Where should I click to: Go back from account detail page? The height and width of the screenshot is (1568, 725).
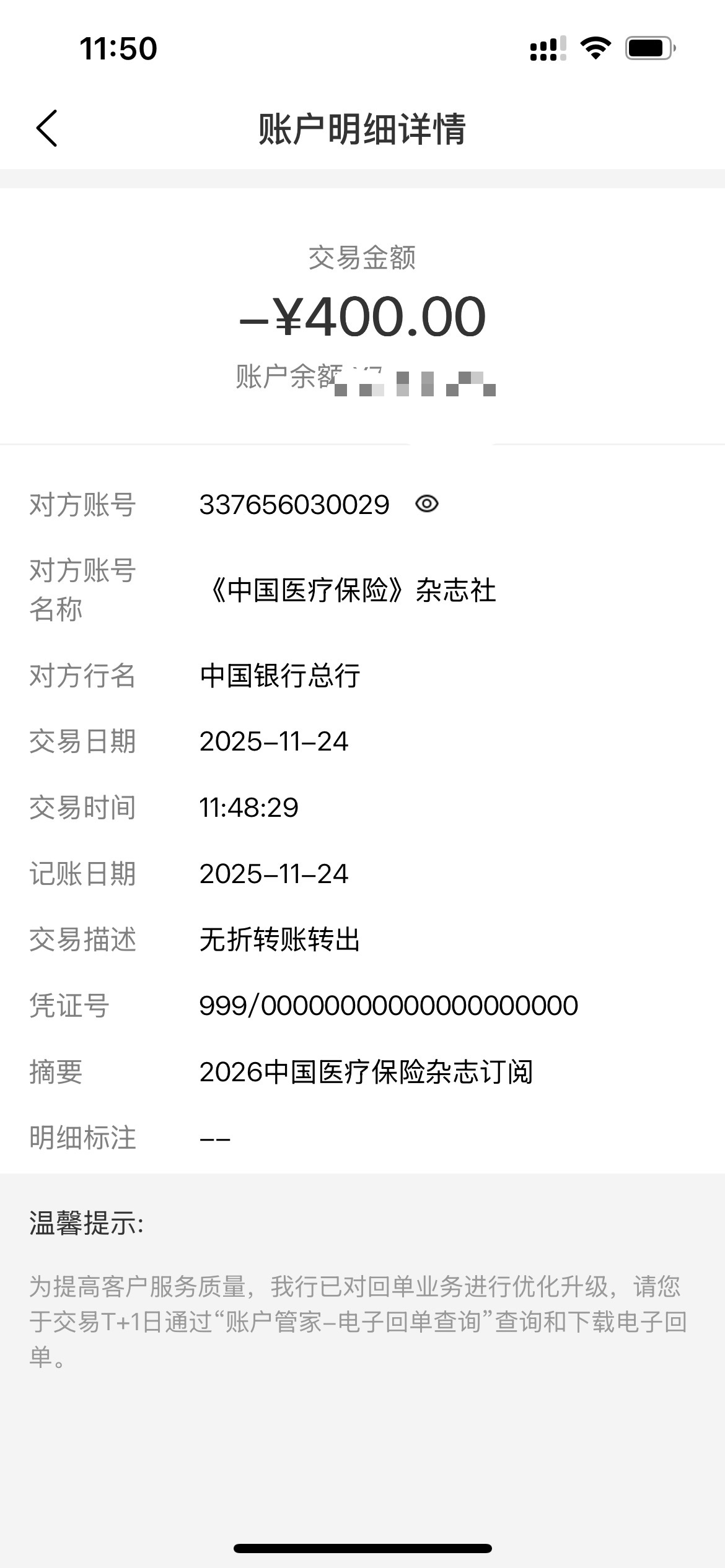pos(47,128)
